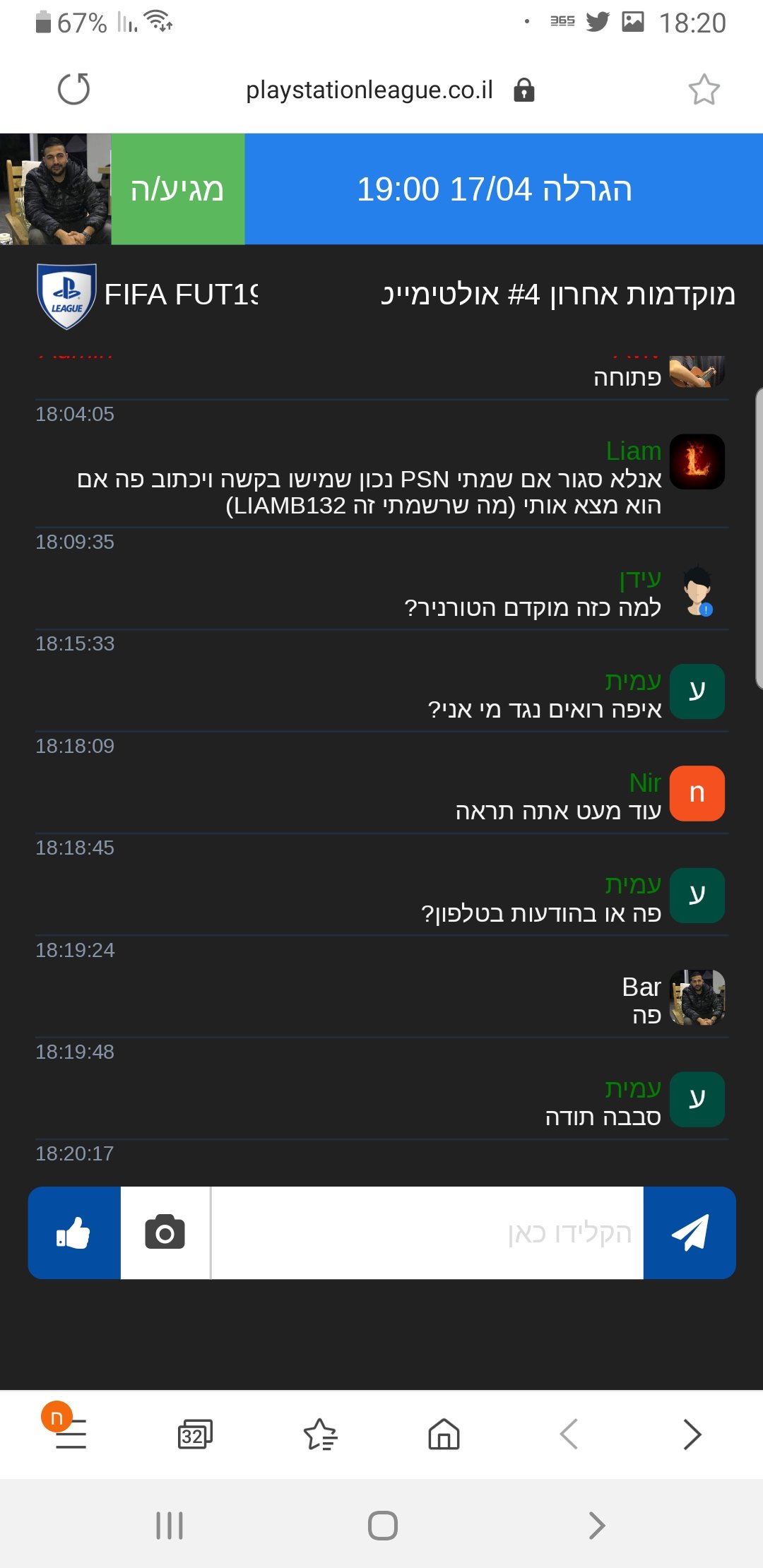Tap the green מגיע/ה attendance button

[x=178, y=189]
